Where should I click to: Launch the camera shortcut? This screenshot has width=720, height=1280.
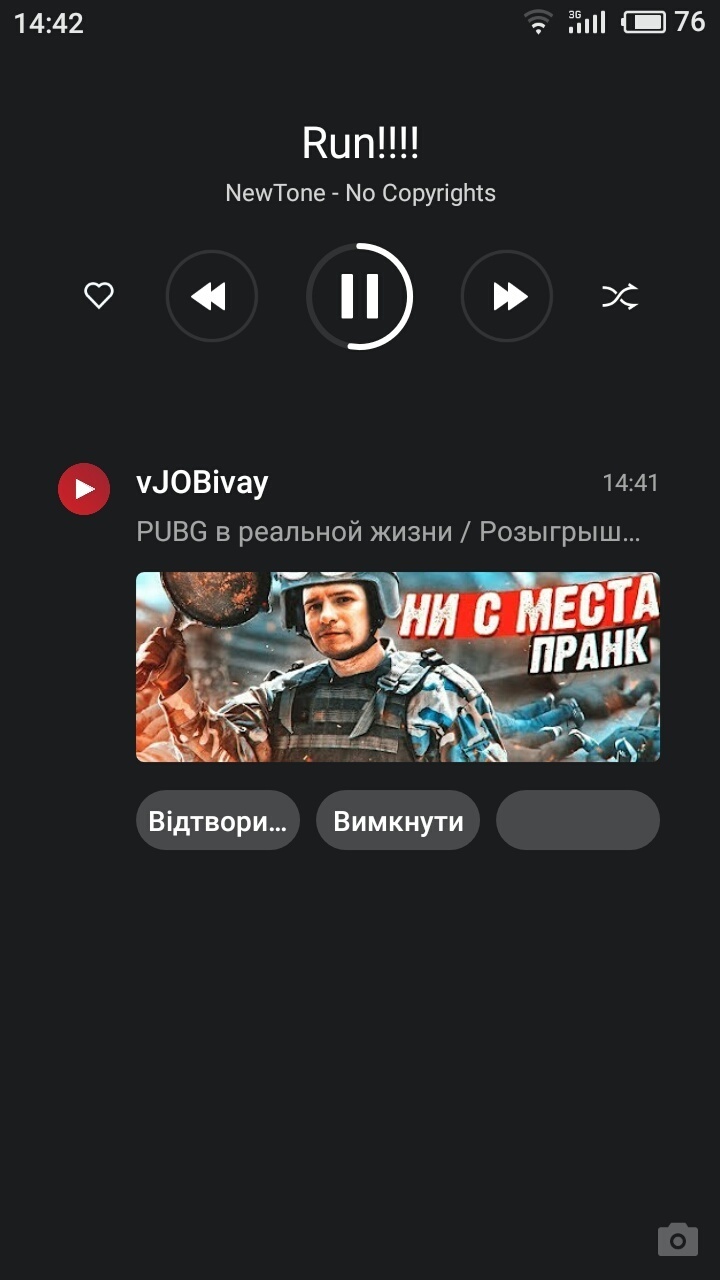pyautogui.click(x=678, y=1240)
